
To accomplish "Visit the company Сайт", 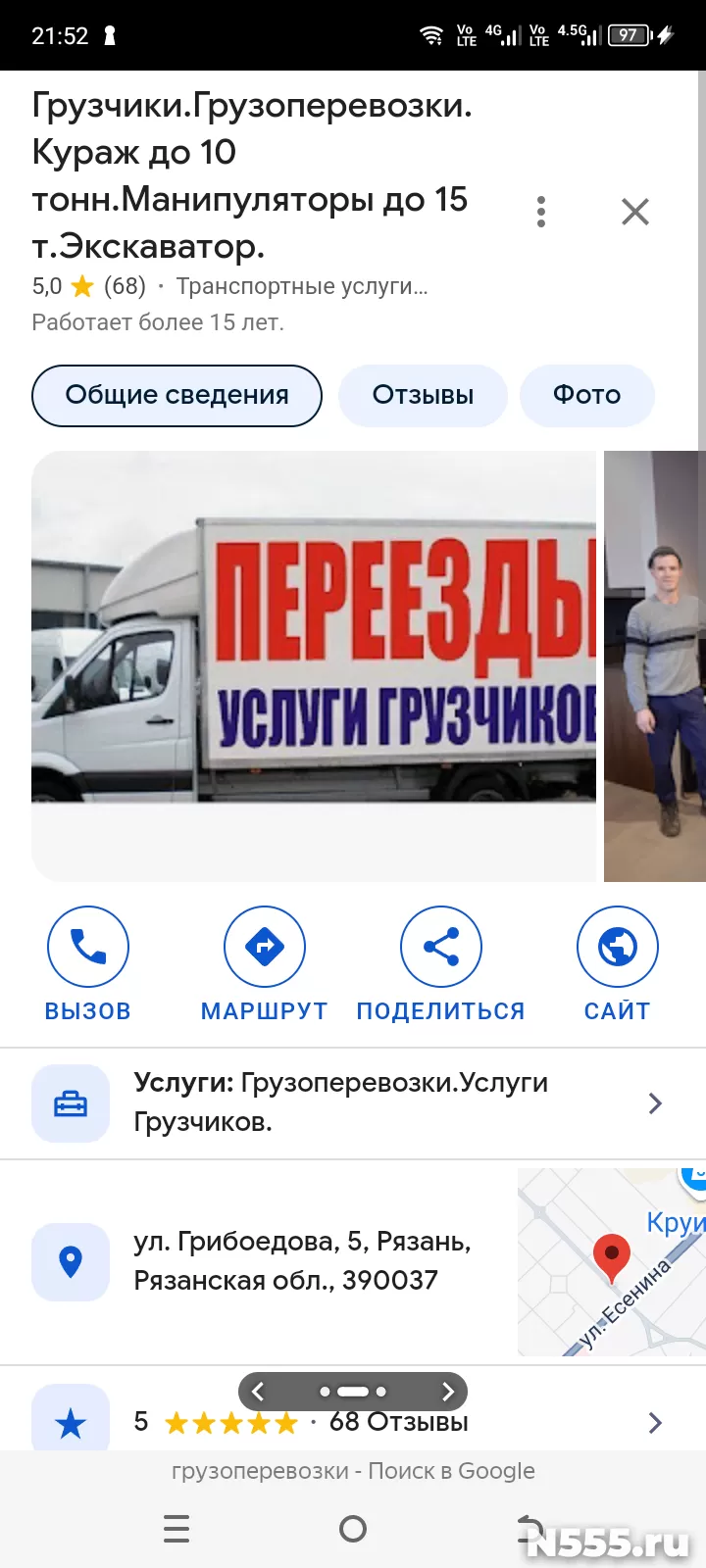I will coord(618,964).
